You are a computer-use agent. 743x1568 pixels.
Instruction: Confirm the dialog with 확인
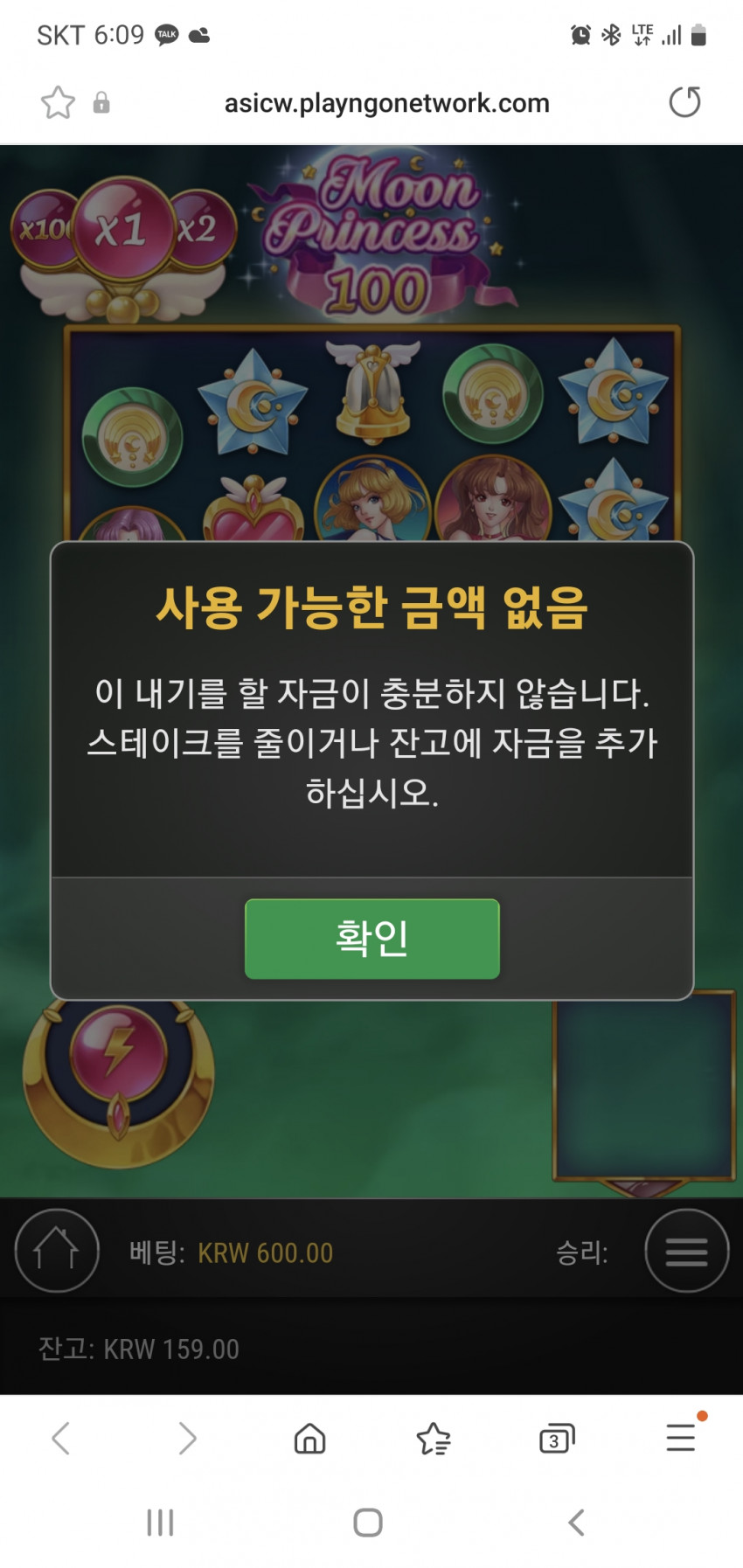[371, 938]
